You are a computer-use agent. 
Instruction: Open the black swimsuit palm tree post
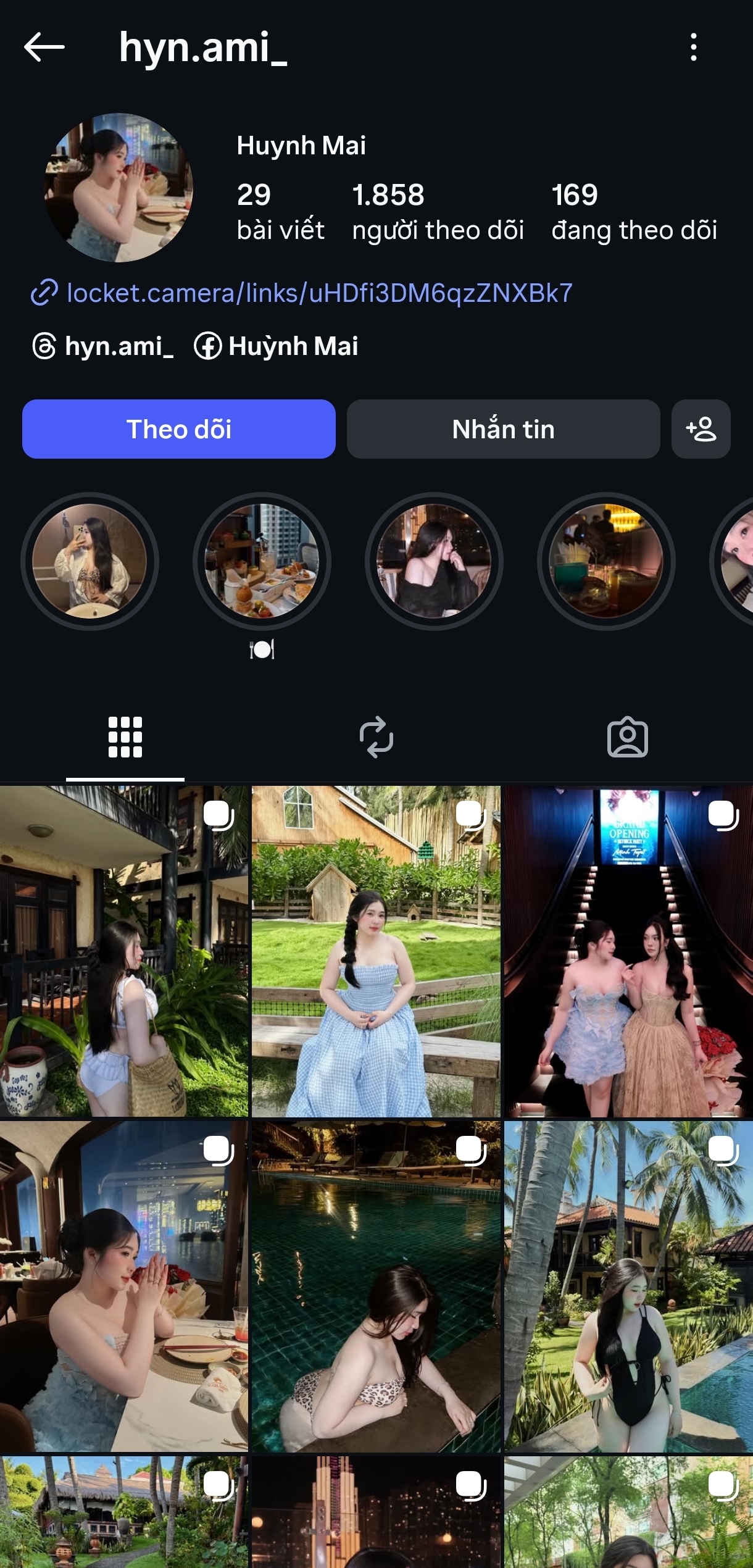(628, 1286)
